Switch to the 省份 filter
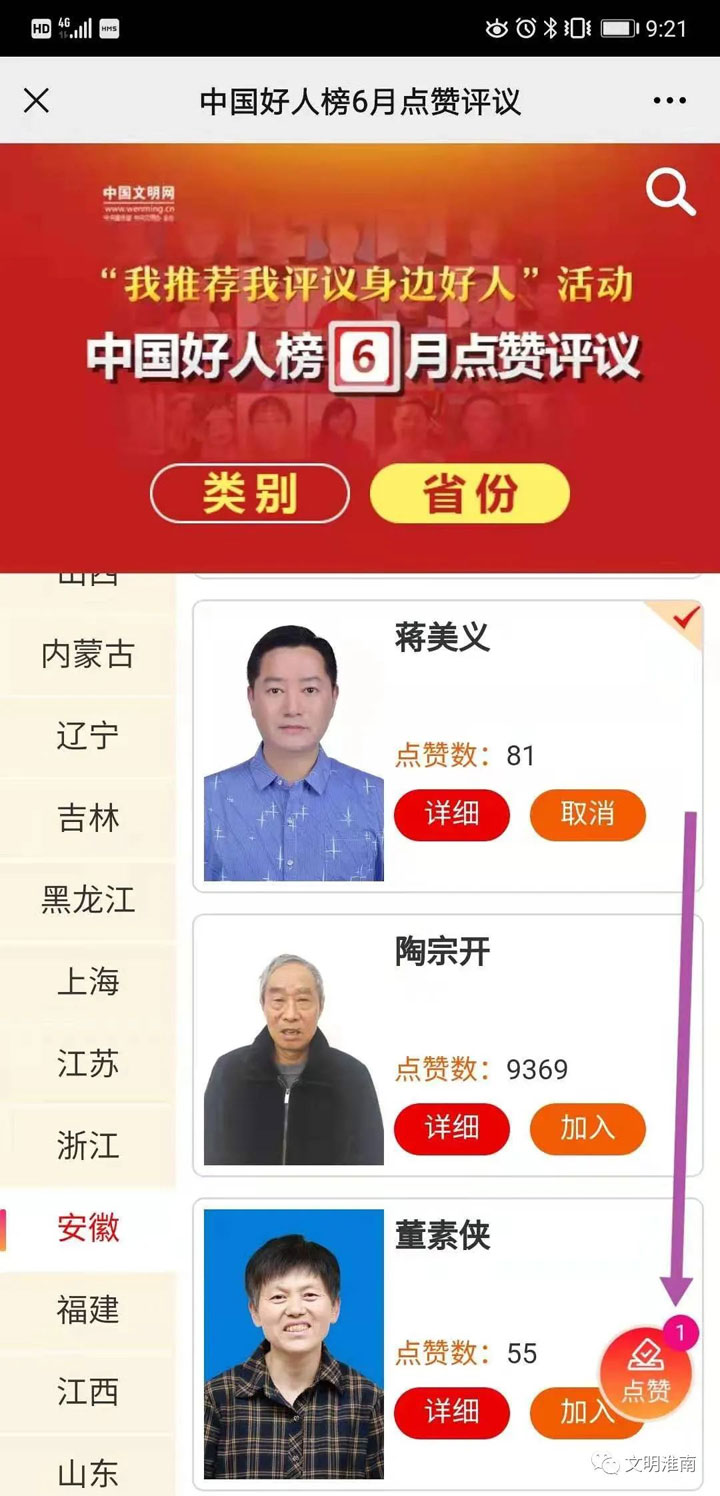Viewport: 720px width, 1496px height. [x=469, y=494]
